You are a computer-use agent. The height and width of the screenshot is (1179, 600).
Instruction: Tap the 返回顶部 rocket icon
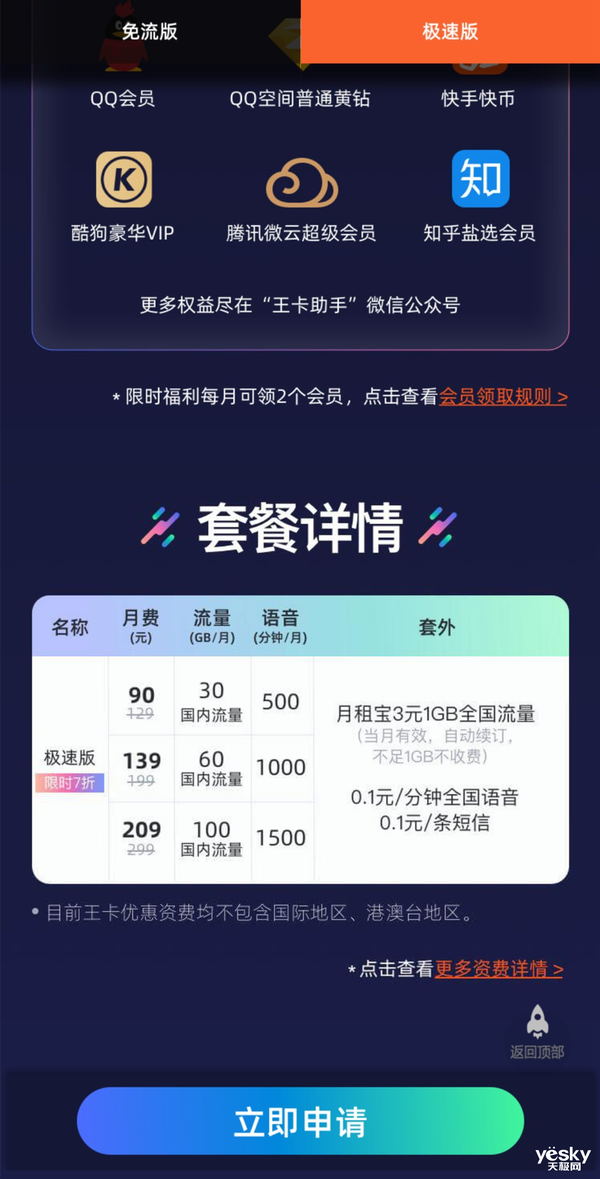click(537, 1022)
